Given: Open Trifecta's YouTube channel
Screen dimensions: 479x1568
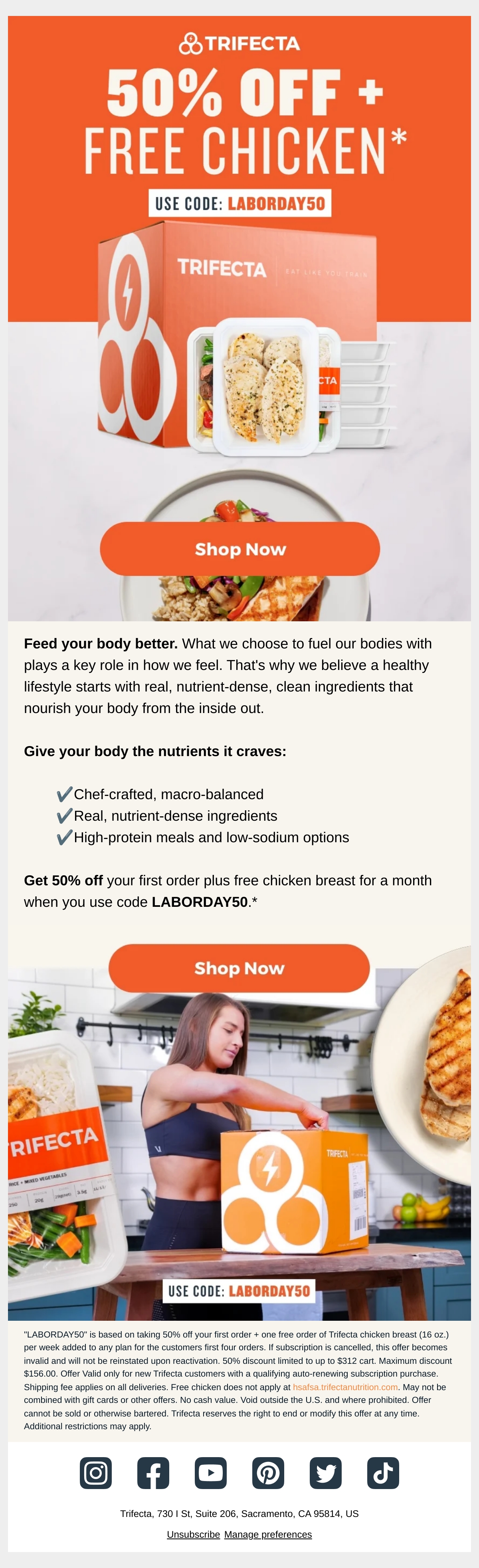Looking at the screenshot, I should (211, 1472).
